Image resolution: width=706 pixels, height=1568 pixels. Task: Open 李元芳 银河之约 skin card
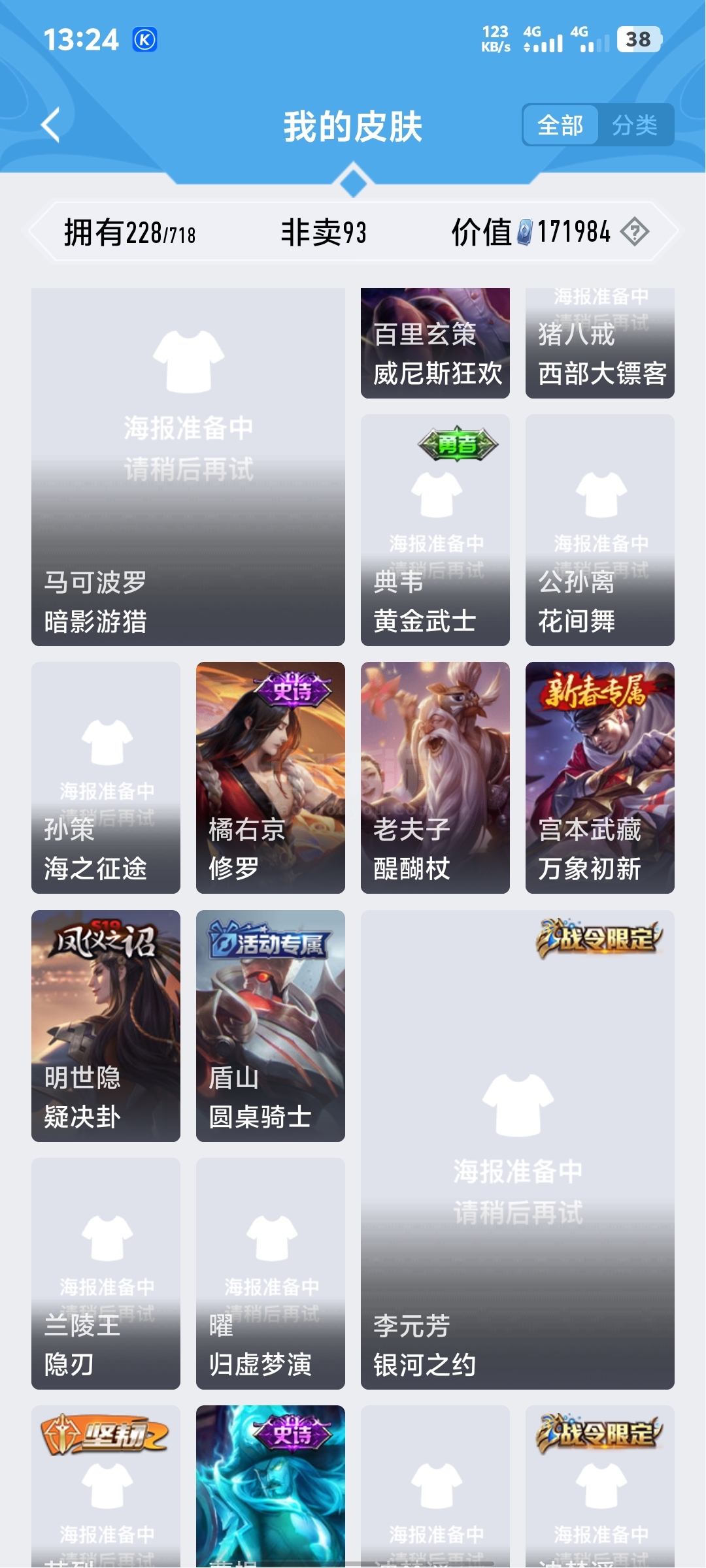(518, 1150)
